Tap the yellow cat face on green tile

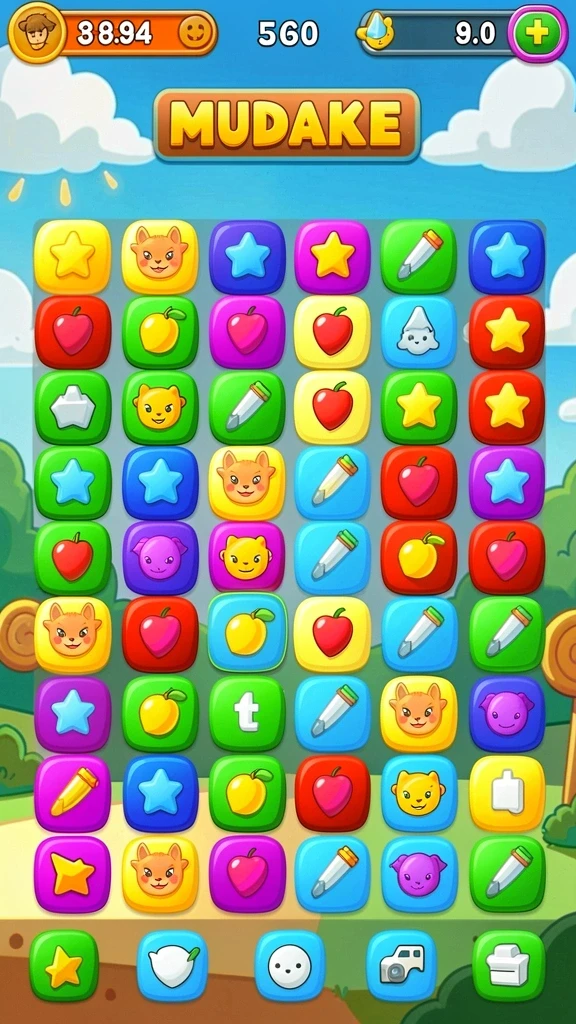point(160,408)
